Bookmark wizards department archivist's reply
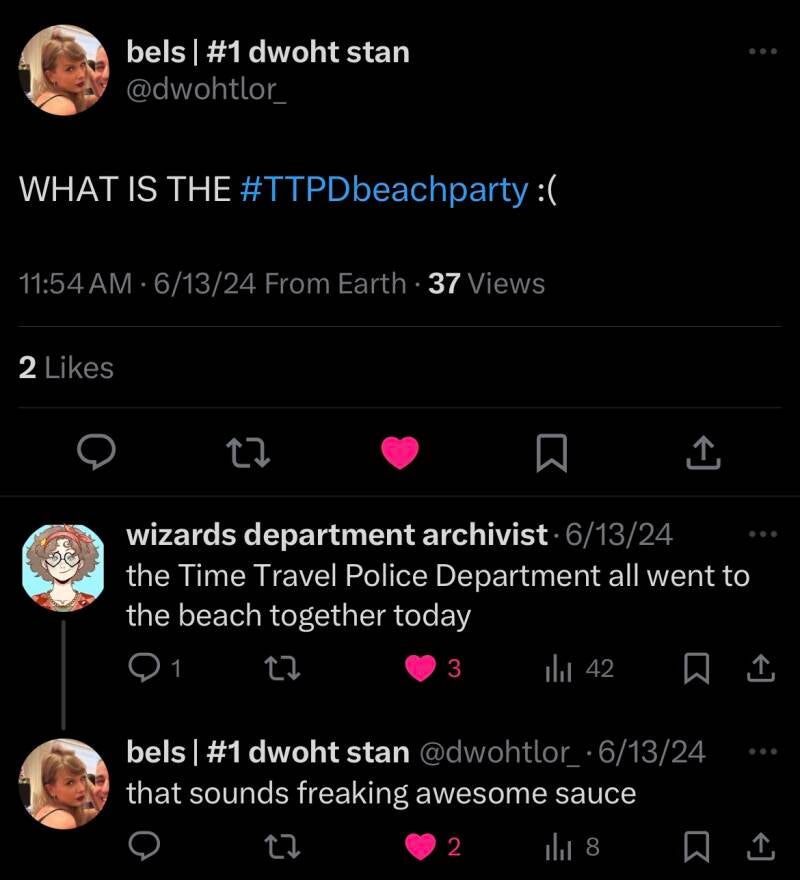800x880 pixels. (696, 668)
